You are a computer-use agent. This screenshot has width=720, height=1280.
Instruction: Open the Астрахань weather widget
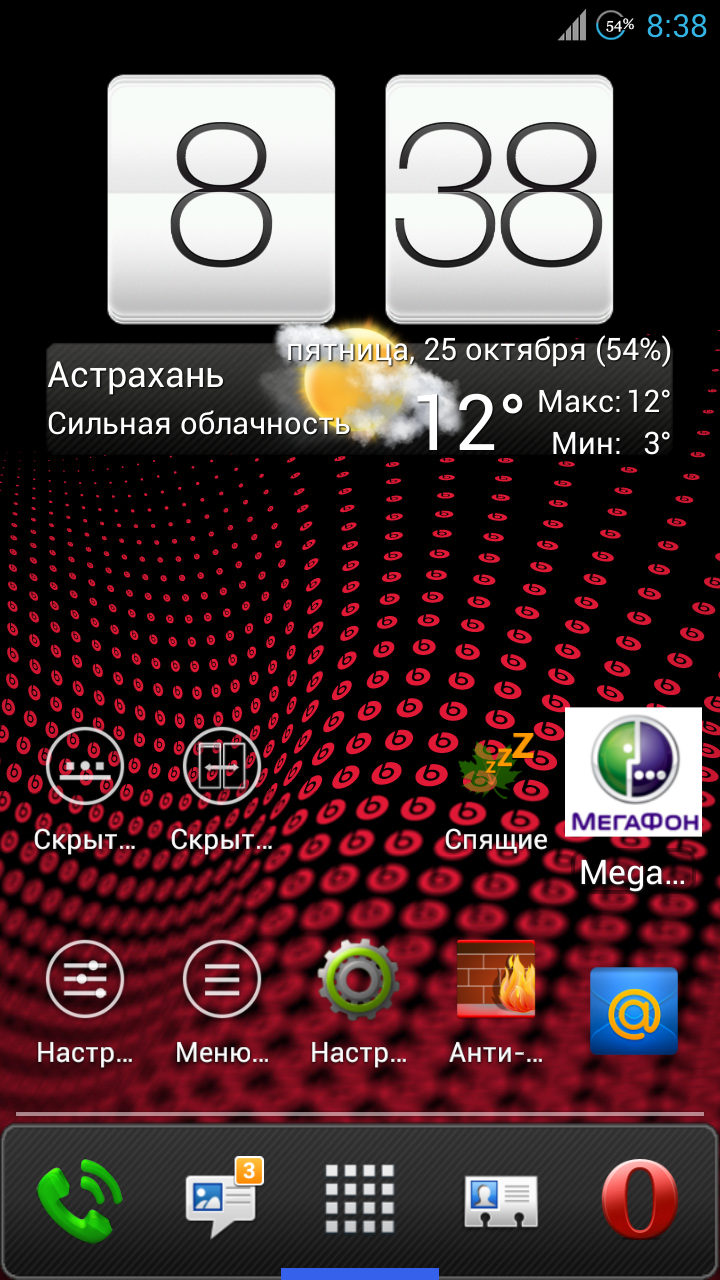pos(360,399)
